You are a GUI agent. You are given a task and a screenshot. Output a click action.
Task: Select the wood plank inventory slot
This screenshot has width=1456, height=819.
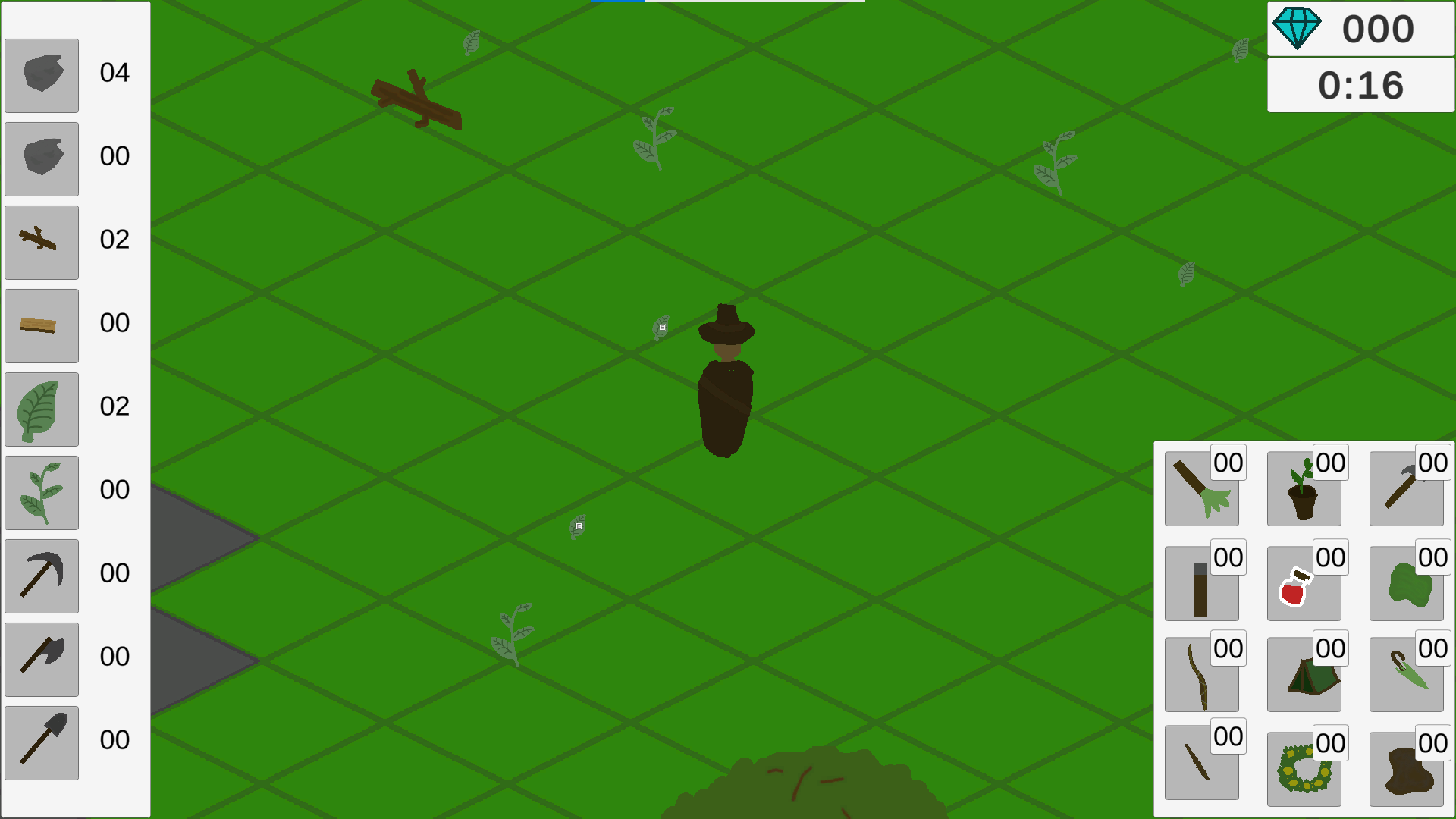pyautogui.click(x=42, y=326)
